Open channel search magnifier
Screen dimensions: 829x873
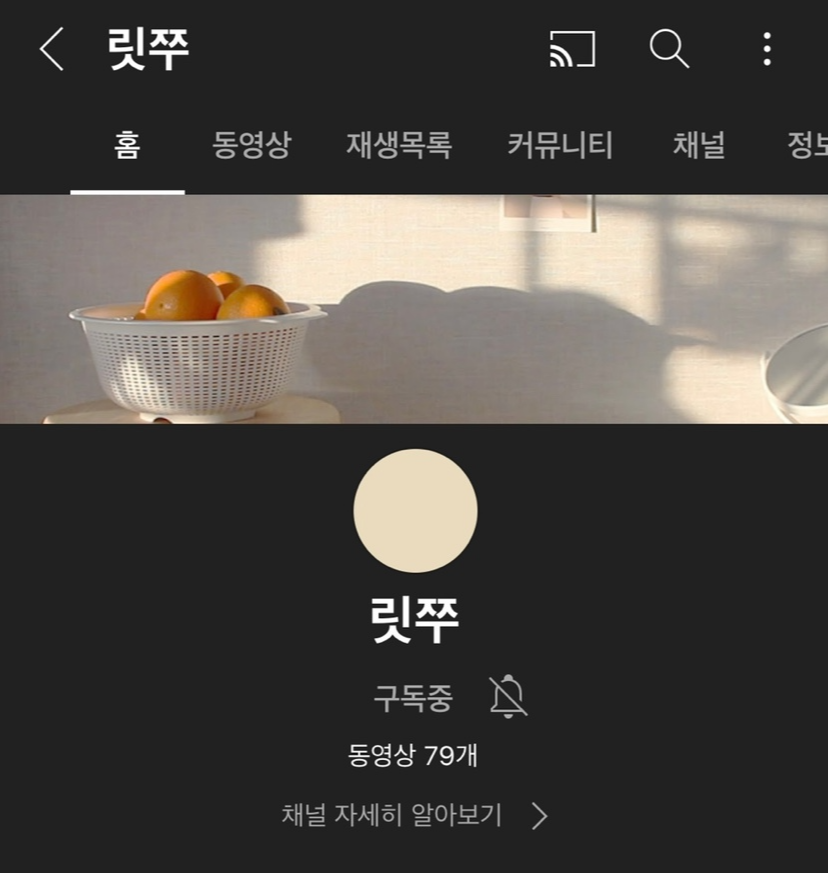point(669,49)
